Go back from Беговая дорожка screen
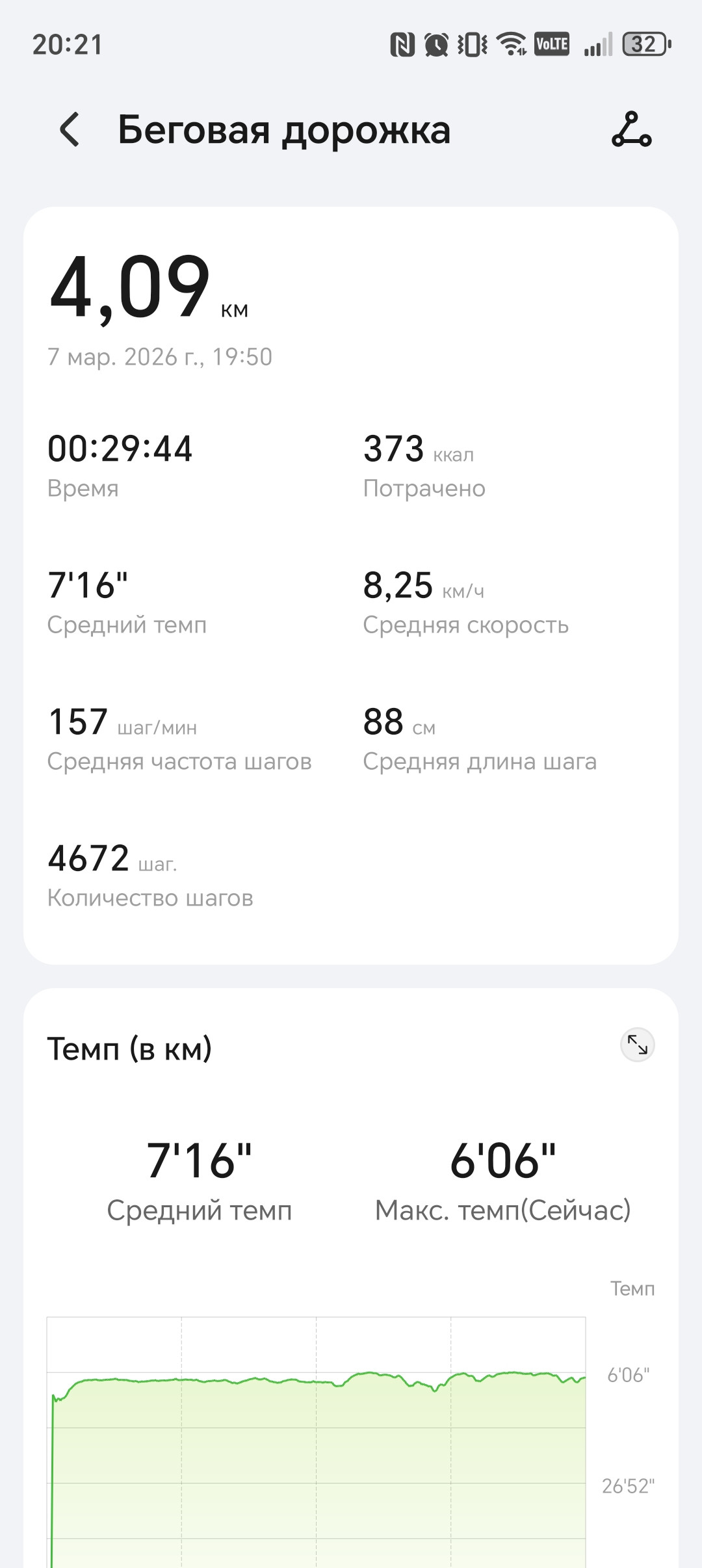Image resolution: width=702 pixels, height=1568 pixels. [x=70, y=129]
